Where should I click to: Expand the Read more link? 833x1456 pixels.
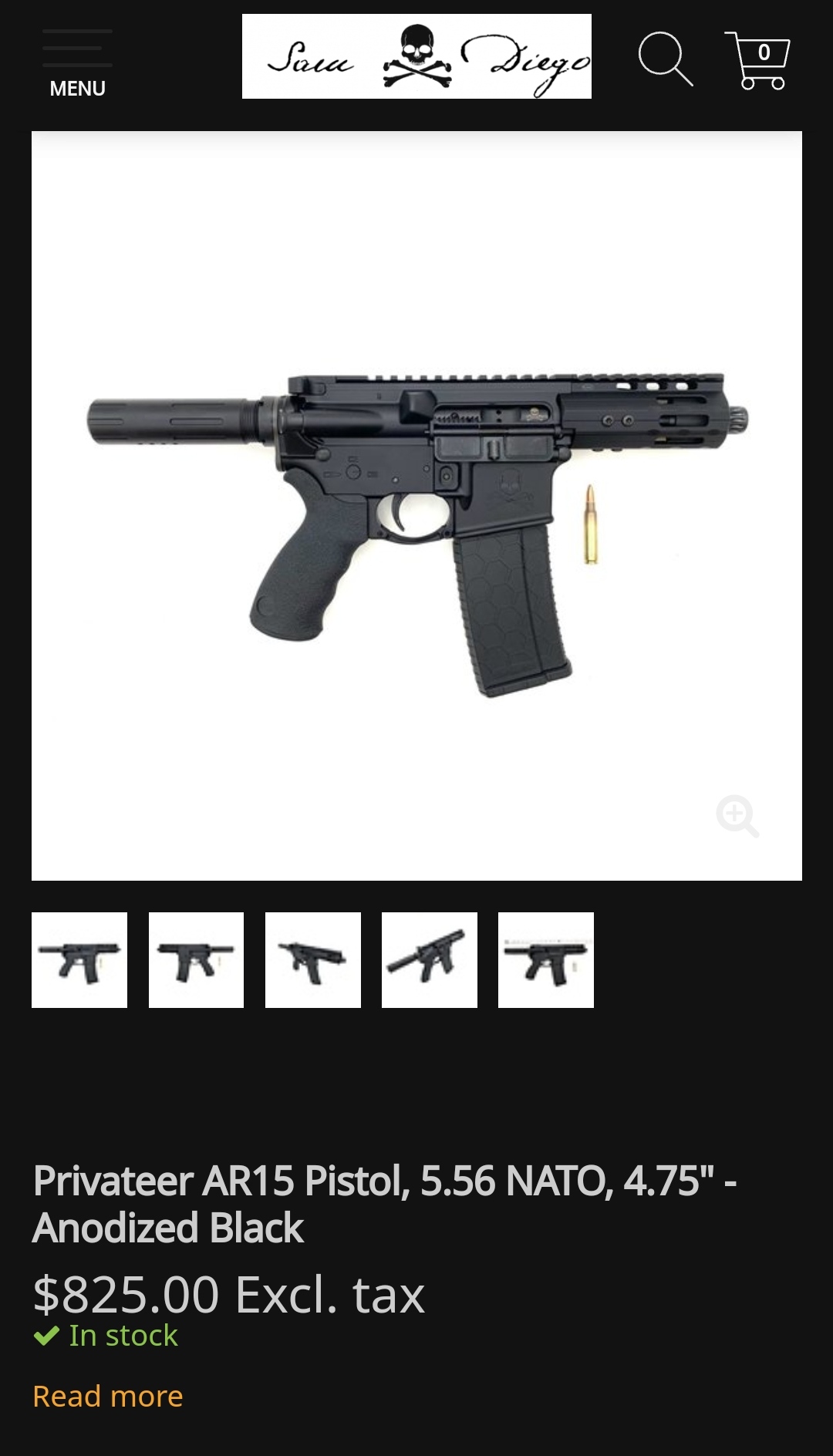(x=108, y=1396)
